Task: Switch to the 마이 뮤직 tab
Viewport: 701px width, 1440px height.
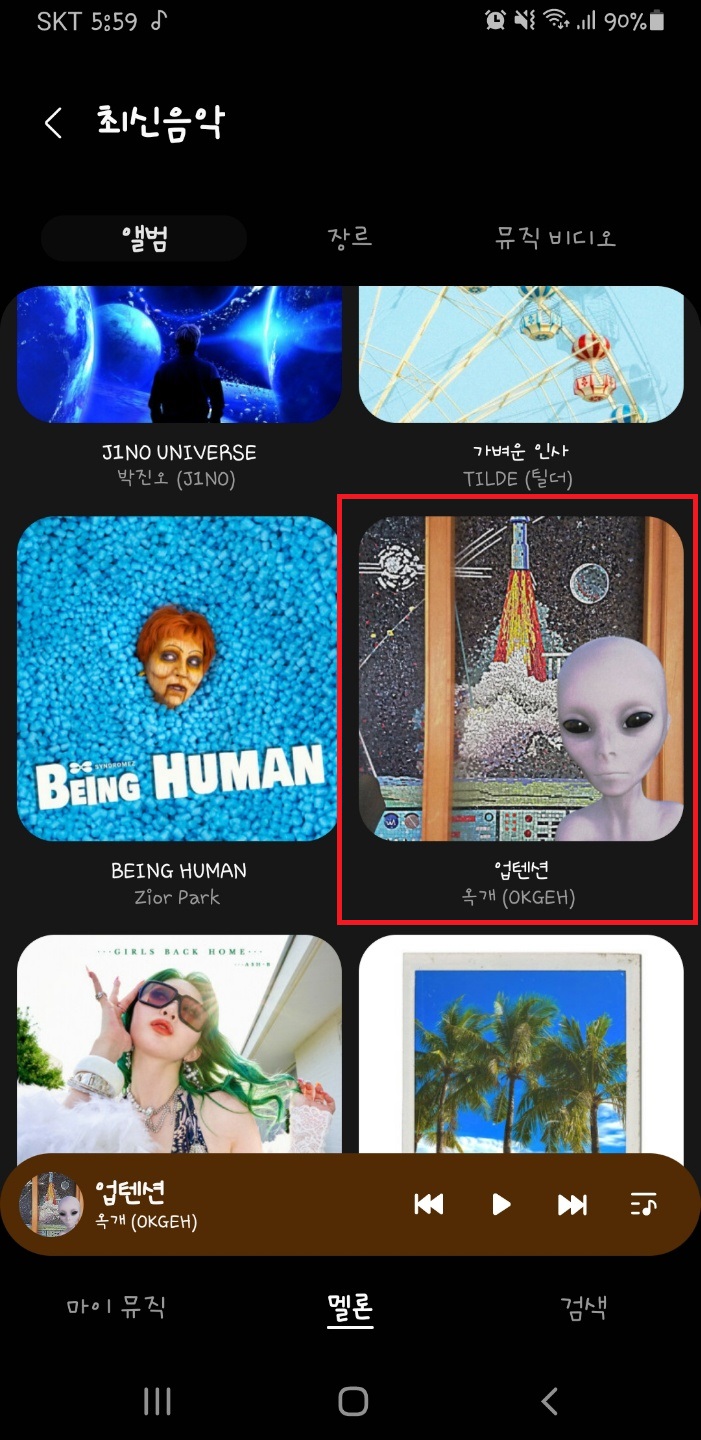Action: (117, 1307)
